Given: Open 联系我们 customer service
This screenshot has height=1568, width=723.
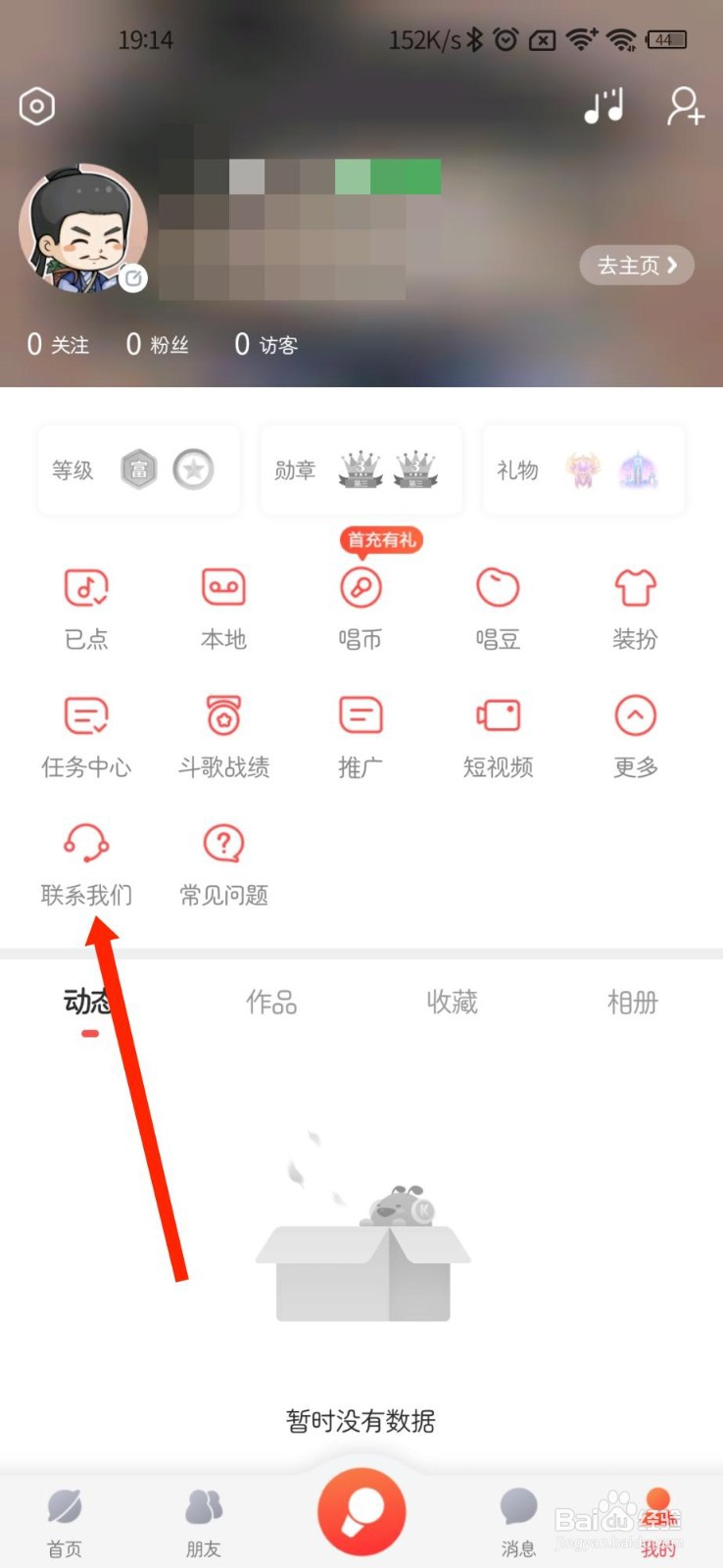Looking at the screenshot, I should (86, 862).
